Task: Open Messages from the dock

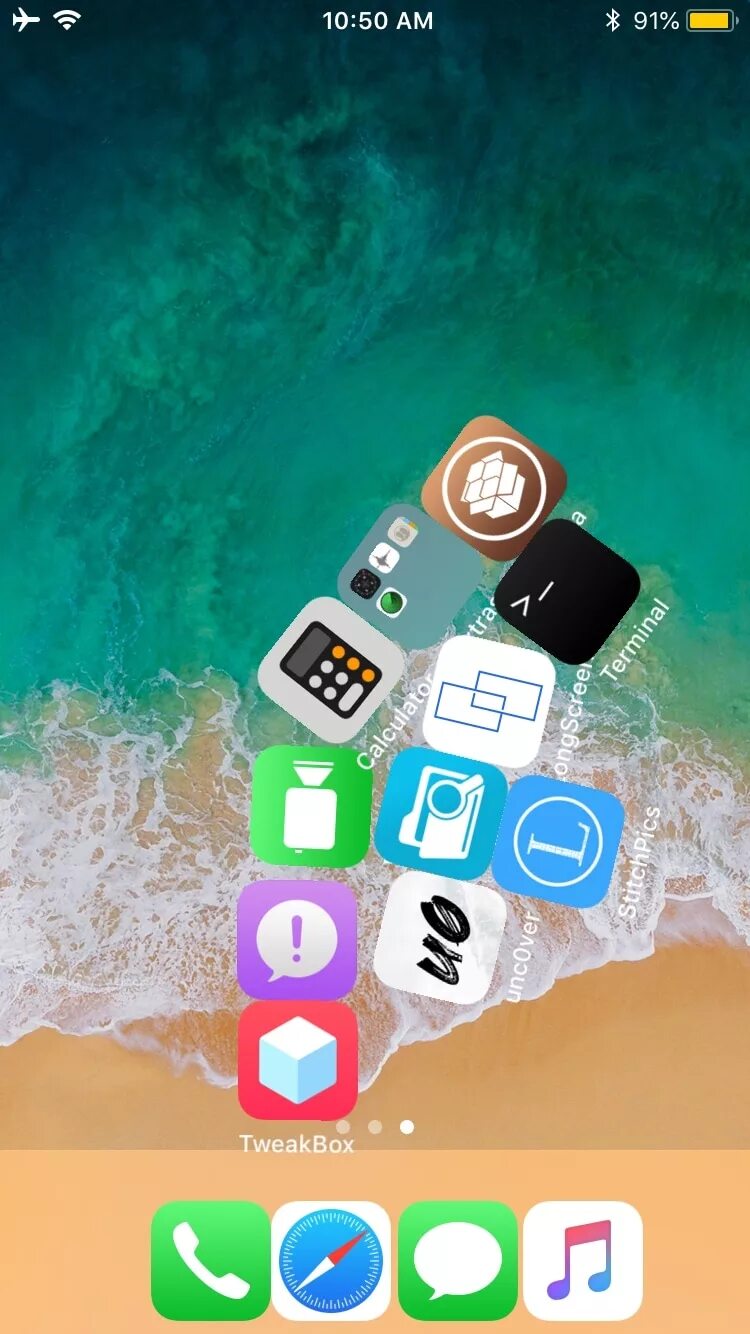Action: (458, 1261)
